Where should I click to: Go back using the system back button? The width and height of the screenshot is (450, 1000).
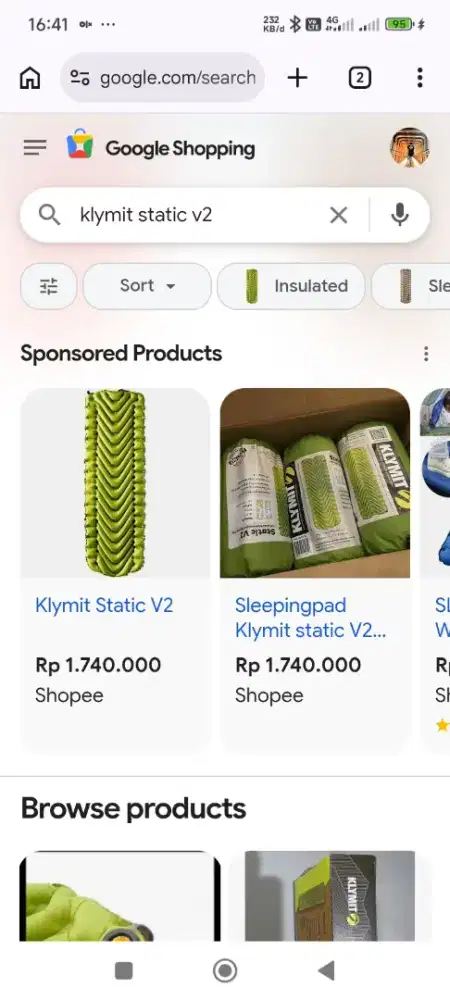[x=326, y=971]
